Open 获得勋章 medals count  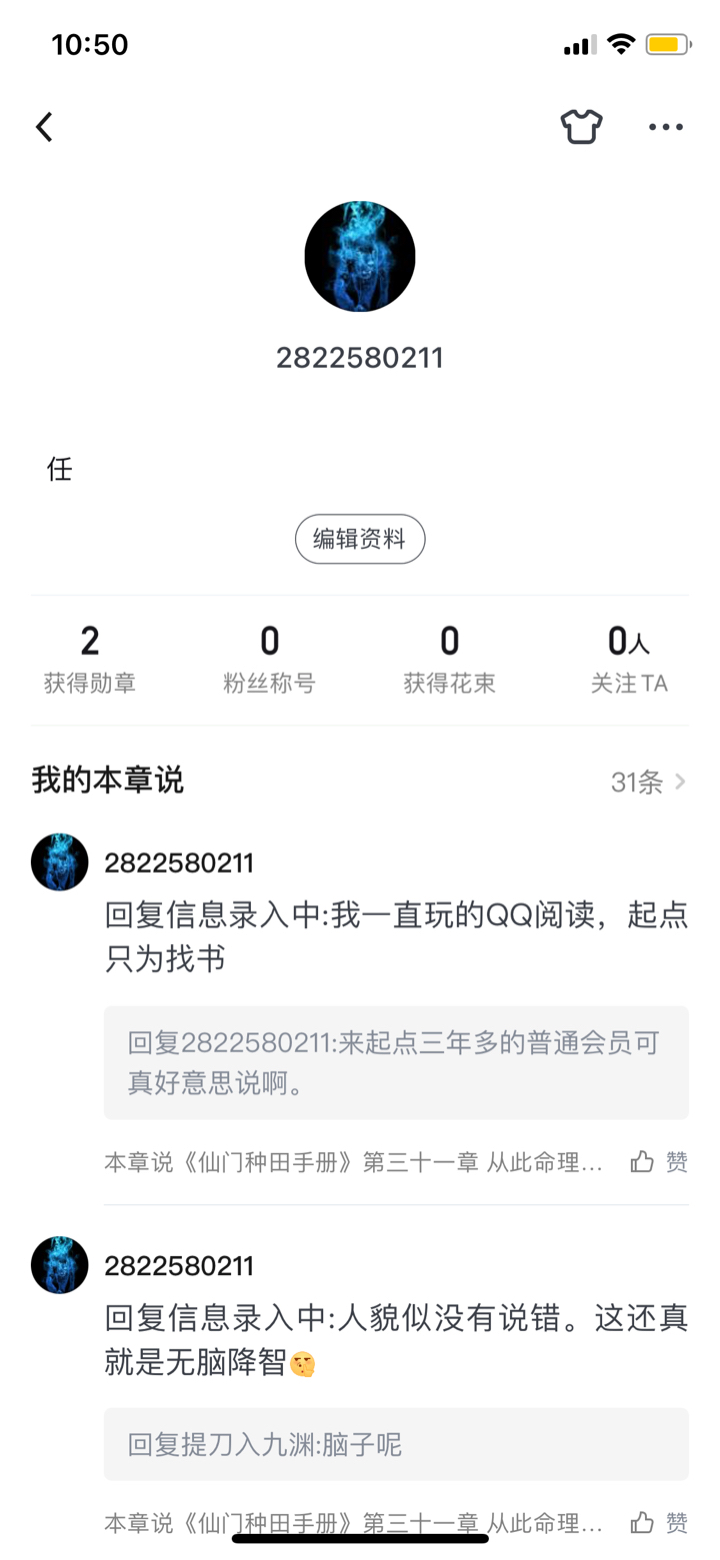point(90,660)
